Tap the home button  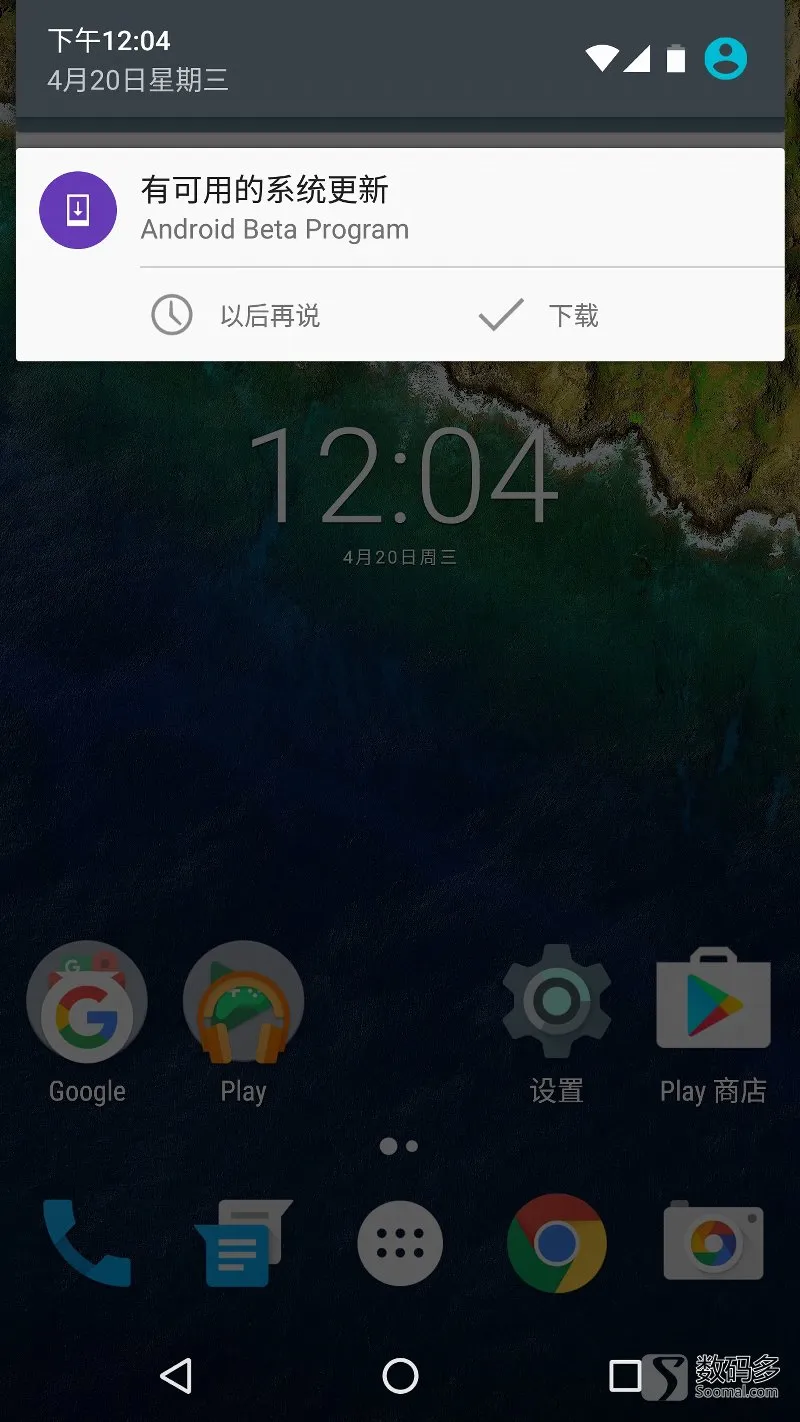(400, 1376)
